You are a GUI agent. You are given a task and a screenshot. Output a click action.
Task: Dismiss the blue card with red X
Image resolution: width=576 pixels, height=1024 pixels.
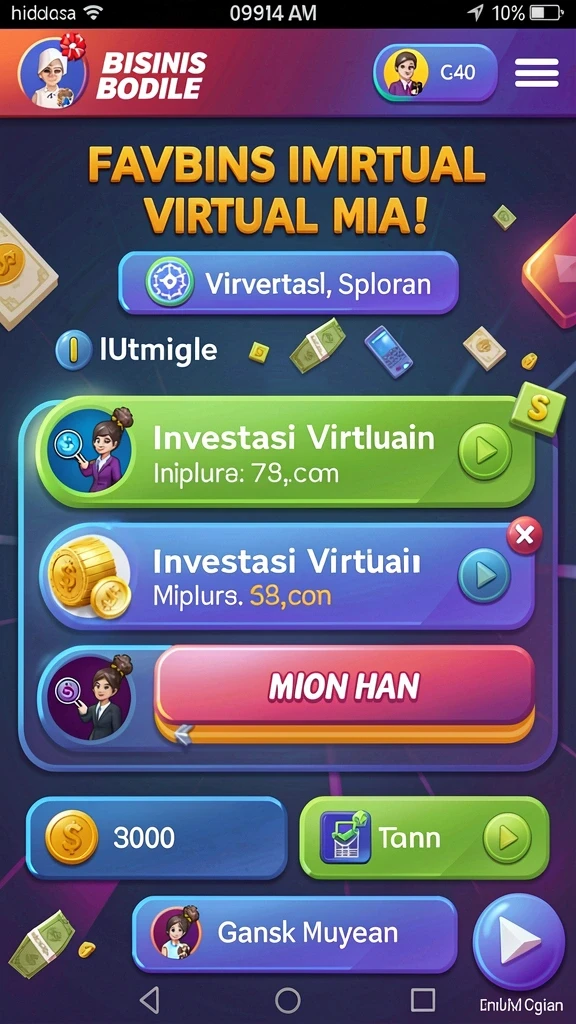pos(524,536)
